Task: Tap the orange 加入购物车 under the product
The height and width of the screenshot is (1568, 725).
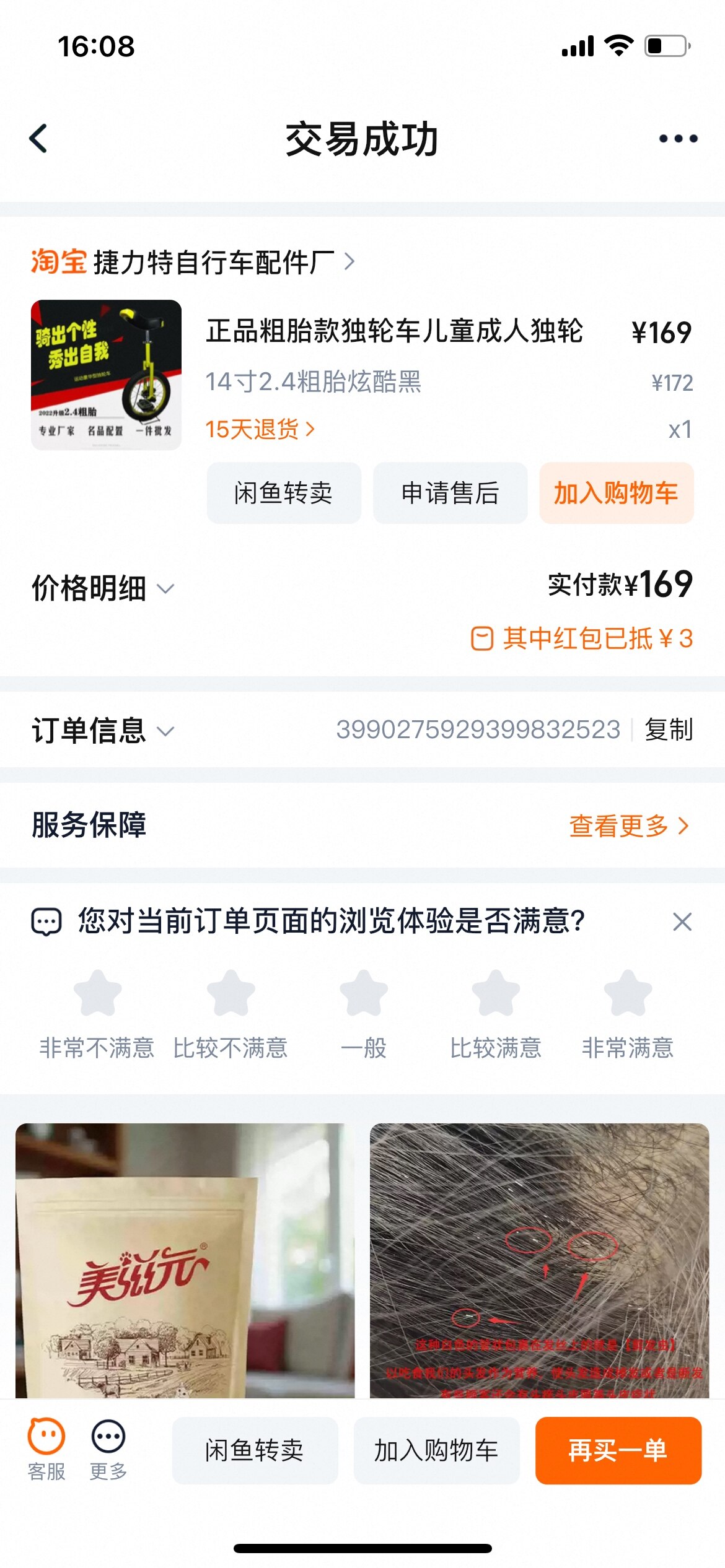Action: tap(616, 493)
